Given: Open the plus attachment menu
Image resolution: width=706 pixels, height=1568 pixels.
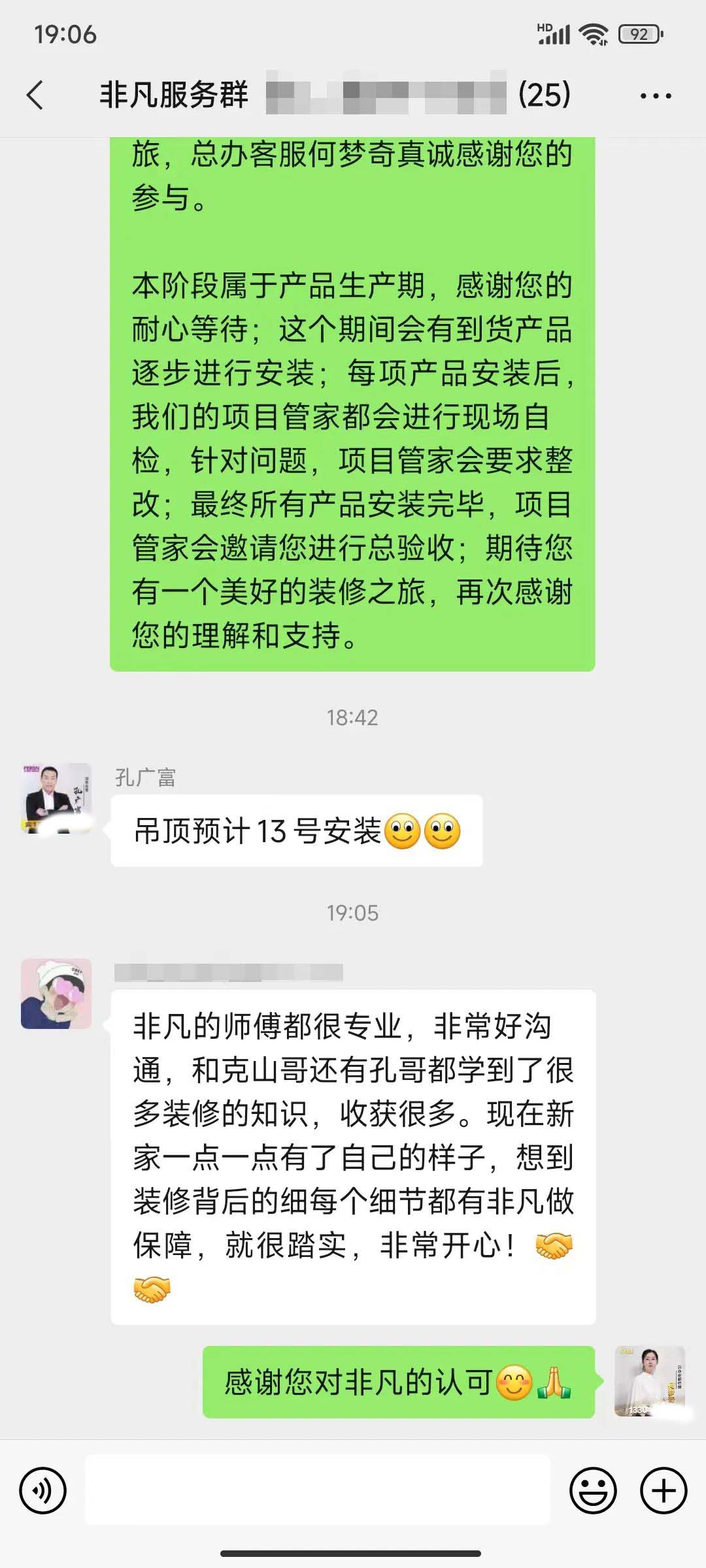Looking at the screenshot, I should tap(664, 1491).
